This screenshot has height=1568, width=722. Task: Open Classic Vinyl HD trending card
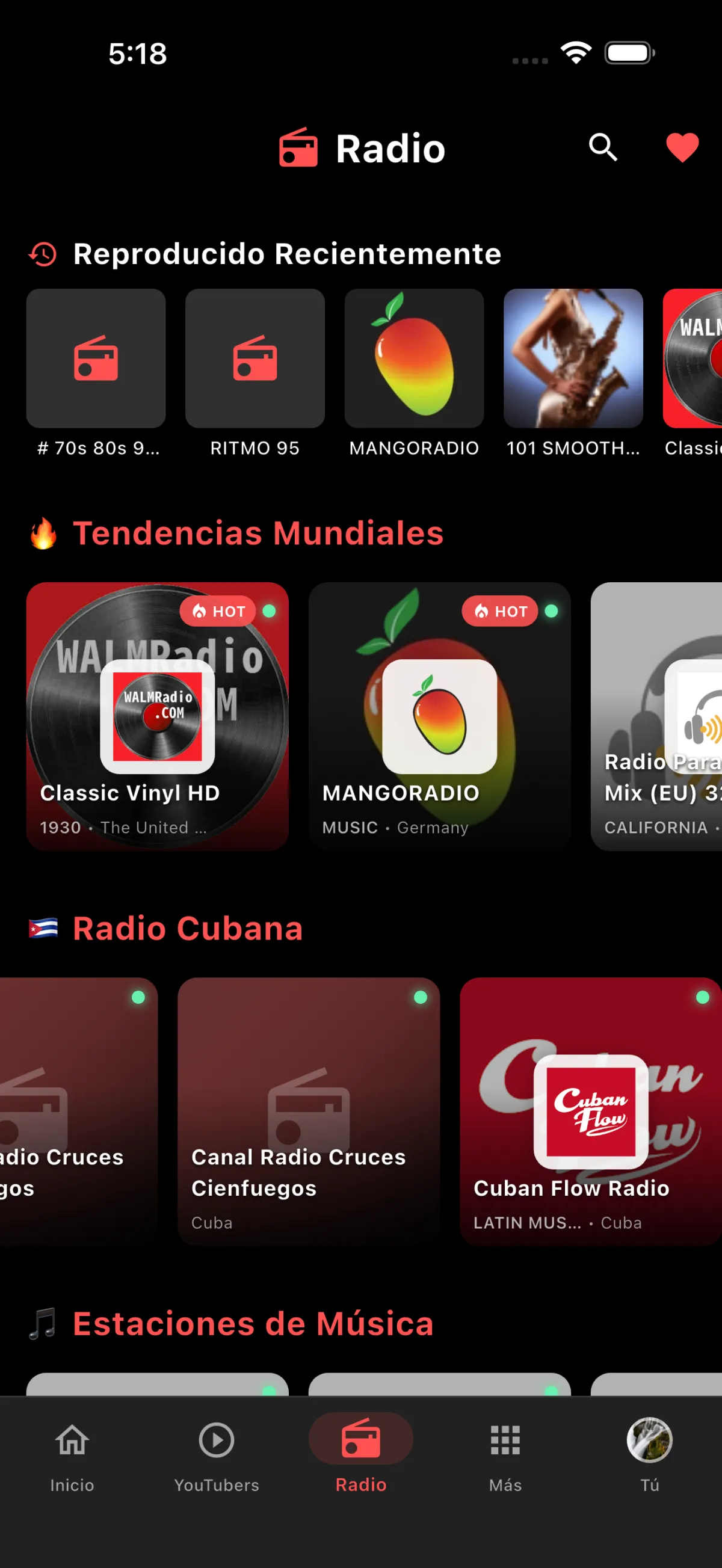[157, 716]
